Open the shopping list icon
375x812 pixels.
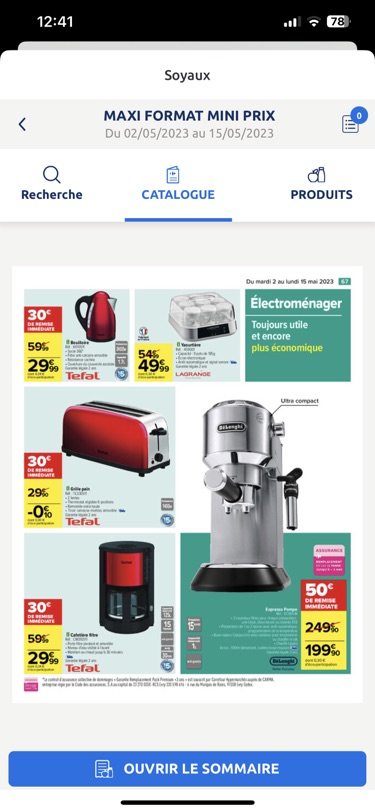pos(351,123)
